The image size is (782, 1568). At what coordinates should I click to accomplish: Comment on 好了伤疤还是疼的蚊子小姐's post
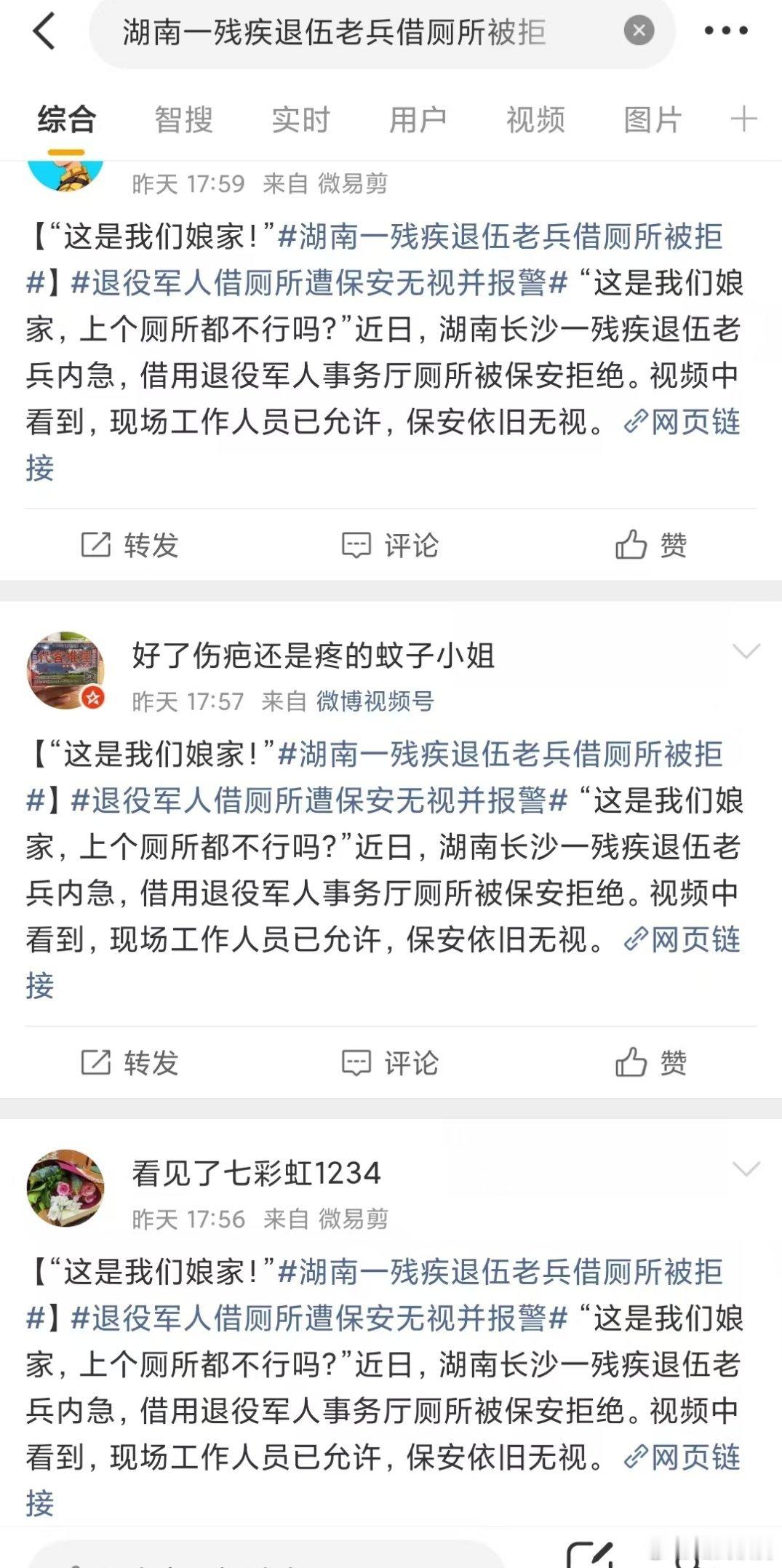pos(391,1063)
